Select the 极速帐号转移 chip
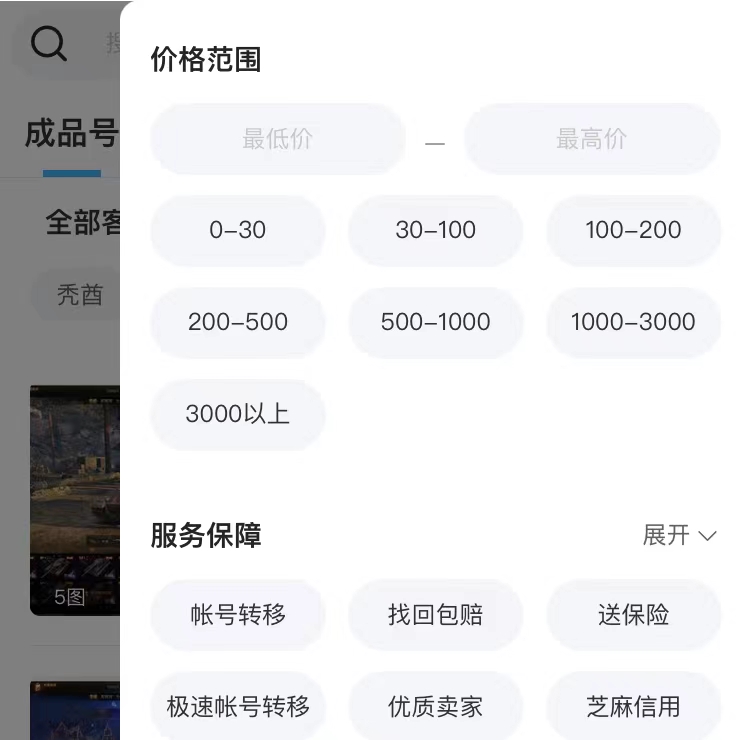 [238, 706]
